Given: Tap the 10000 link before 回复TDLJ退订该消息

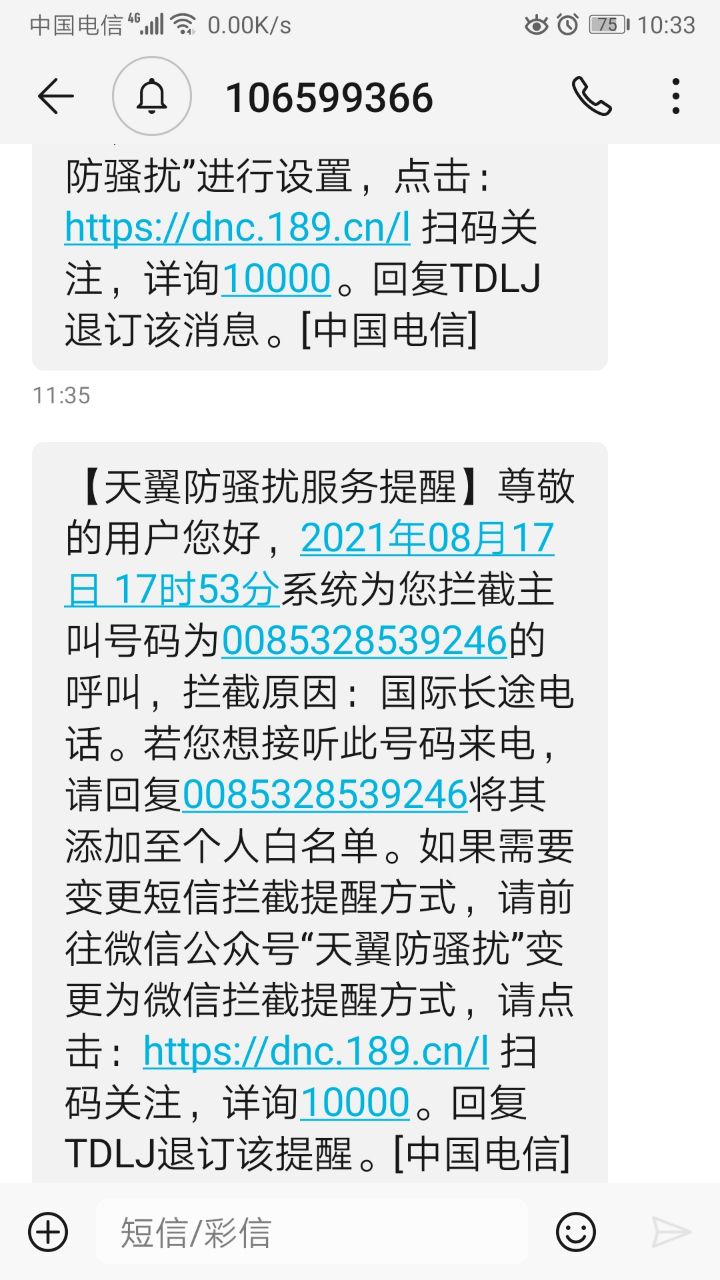Looking at the screenshot, I should [275, 279].
